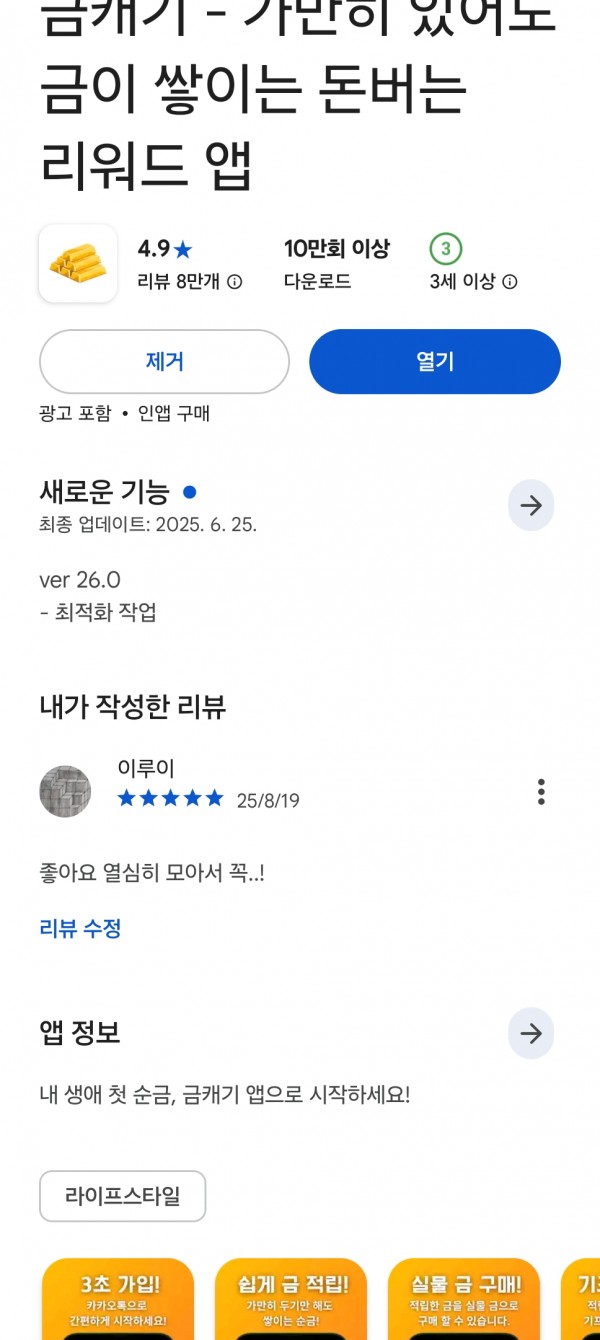Select the 라이프스타일 category chip

(123, 1196)
